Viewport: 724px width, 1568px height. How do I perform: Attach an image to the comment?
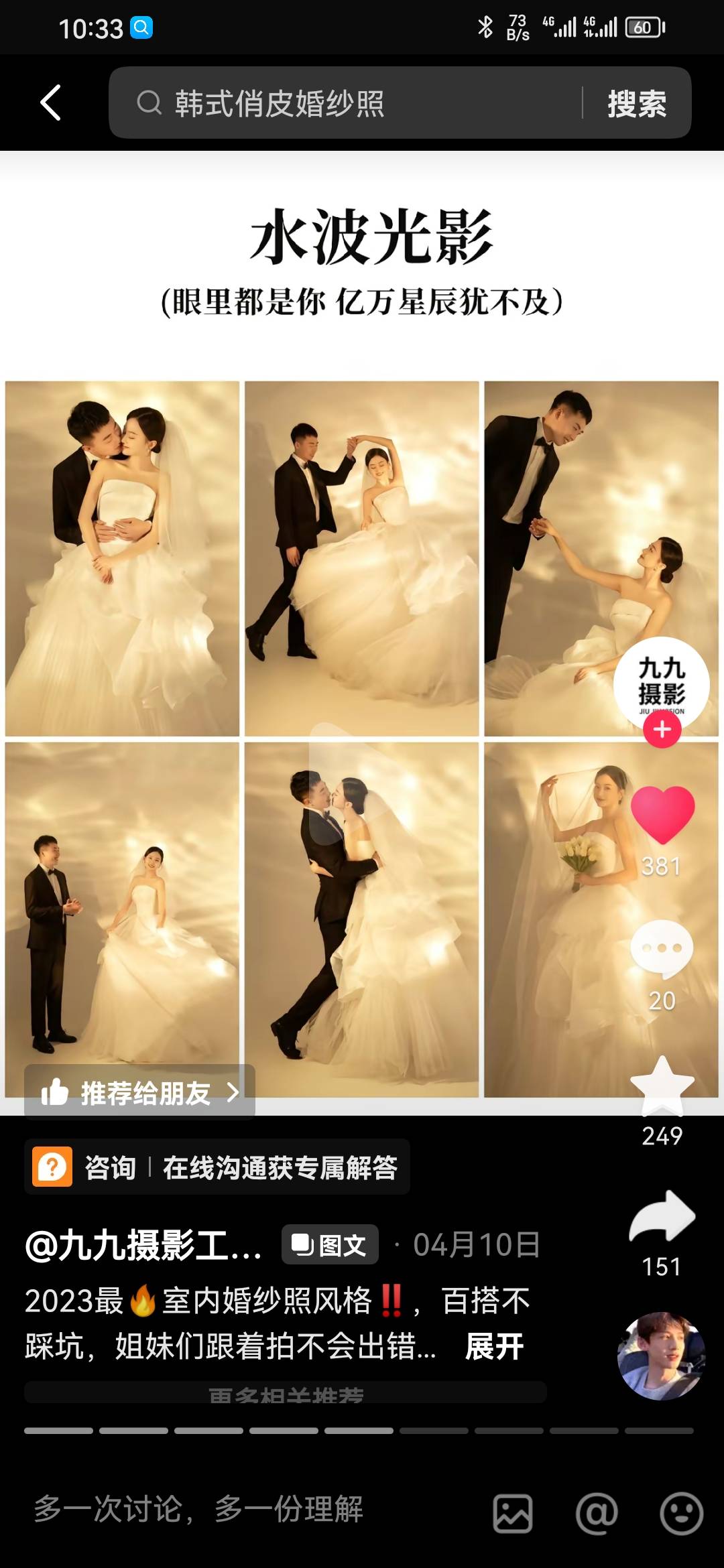tap(513, 1513)
